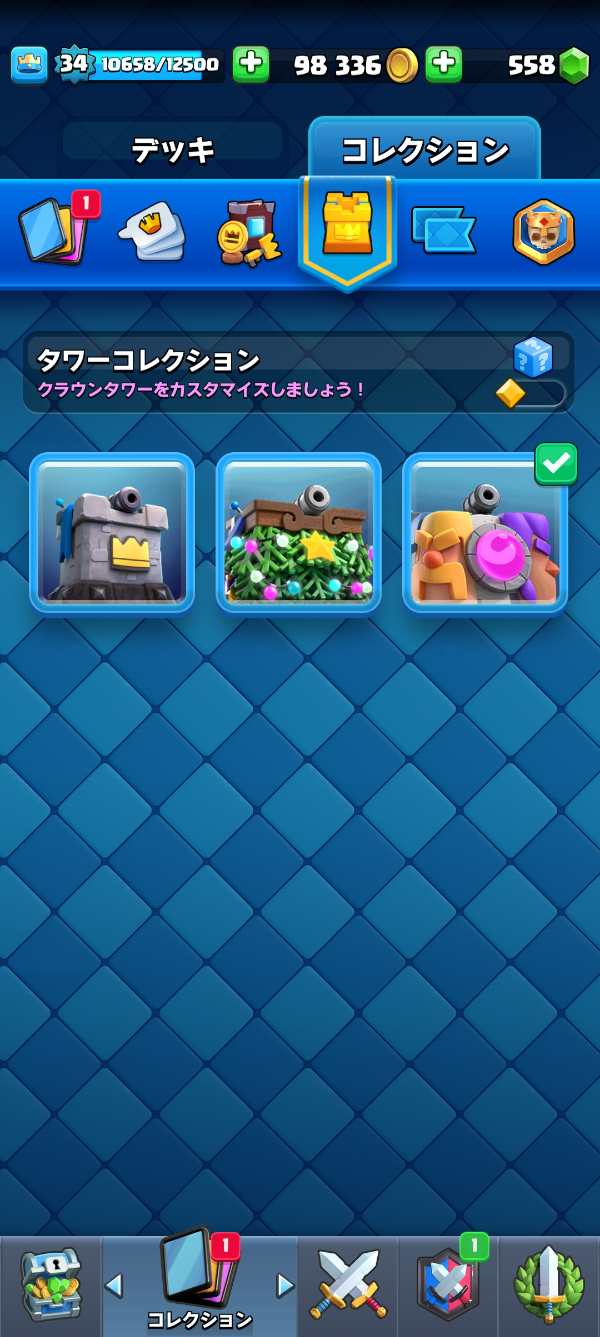
Task: Switch to the デッキ tab
Action: [x=173, y=150]
